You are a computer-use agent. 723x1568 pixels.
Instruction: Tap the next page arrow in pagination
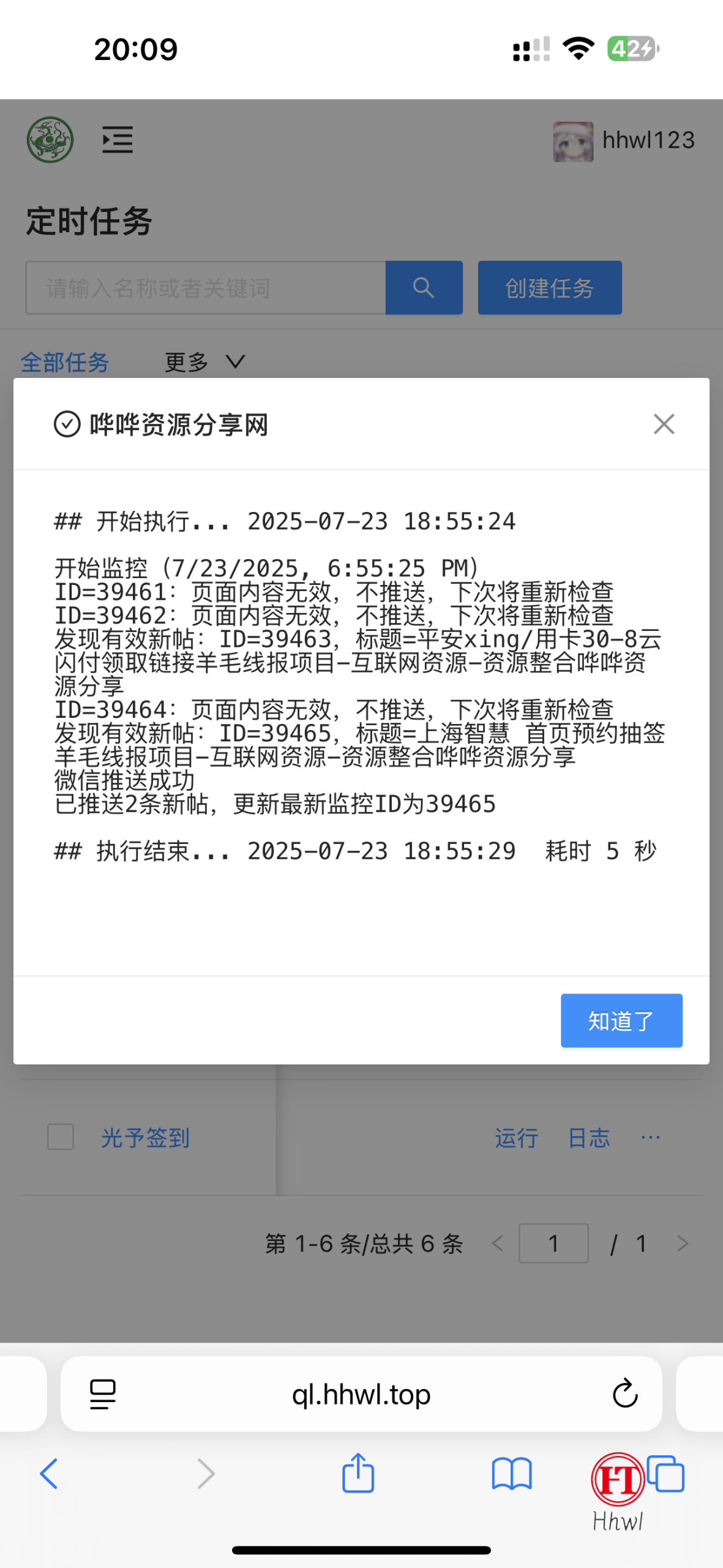(x=683, y=1243)
